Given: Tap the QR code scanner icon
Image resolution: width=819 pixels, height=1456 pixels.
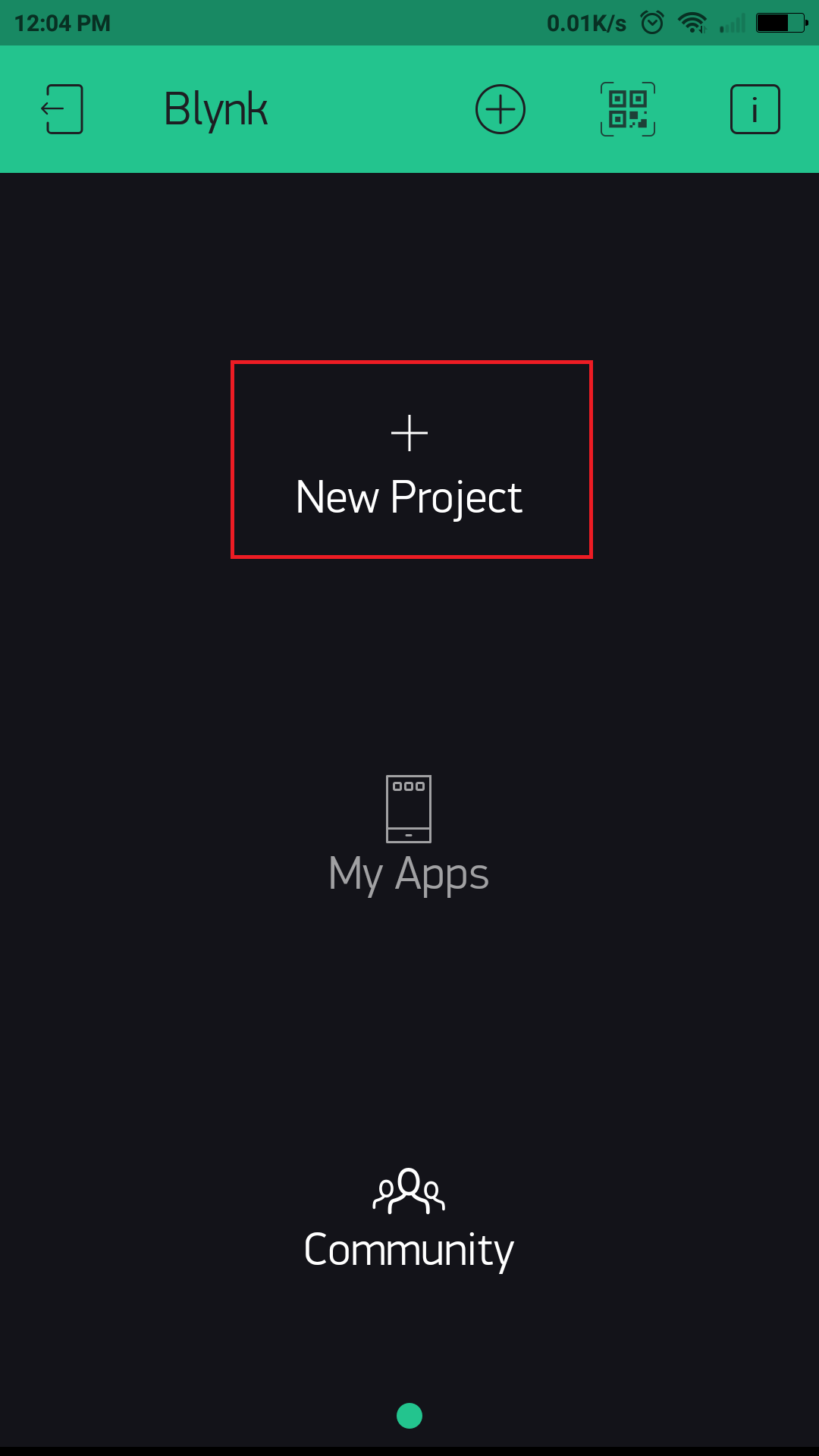Looking at the screenshot, I should (x=627, y=108).
